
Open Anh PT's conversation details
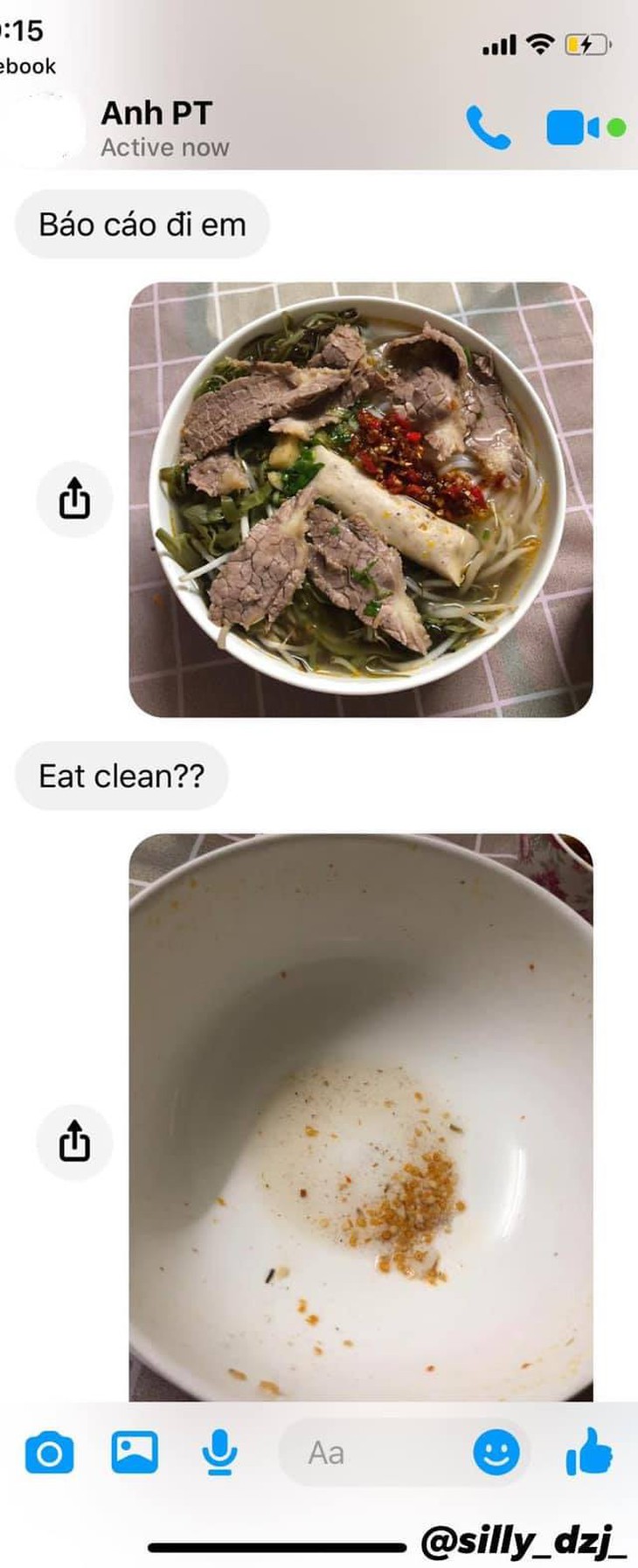(157, 128)
